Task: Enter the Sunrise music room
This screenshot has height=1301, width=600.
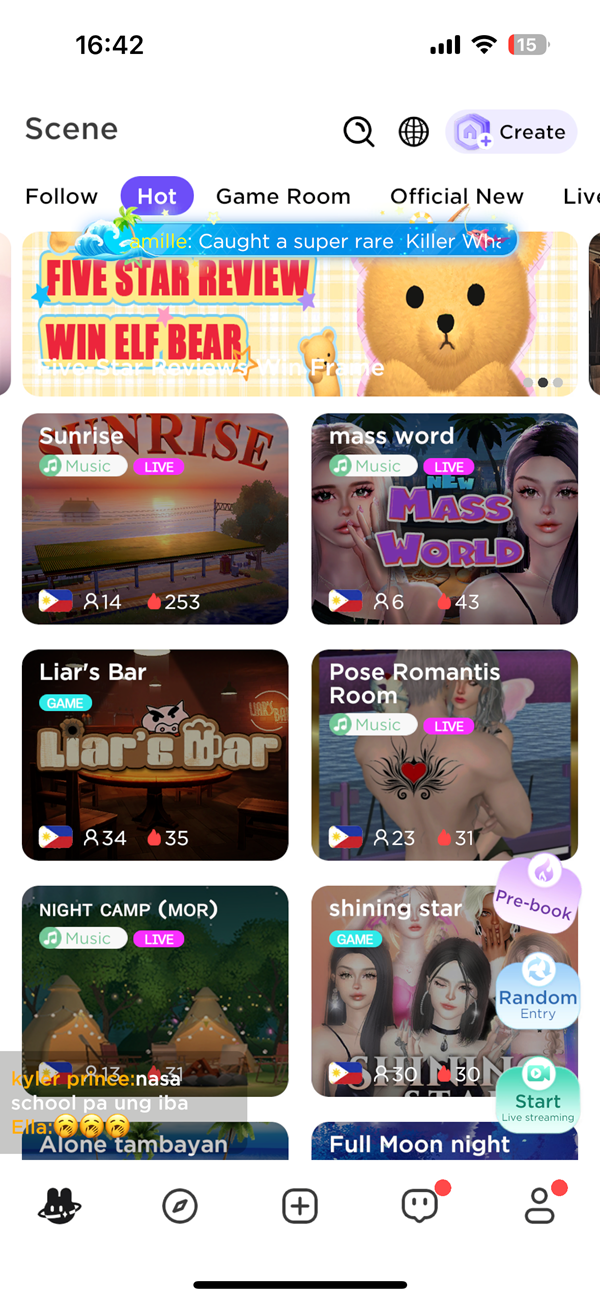Action: coord(155,520)
